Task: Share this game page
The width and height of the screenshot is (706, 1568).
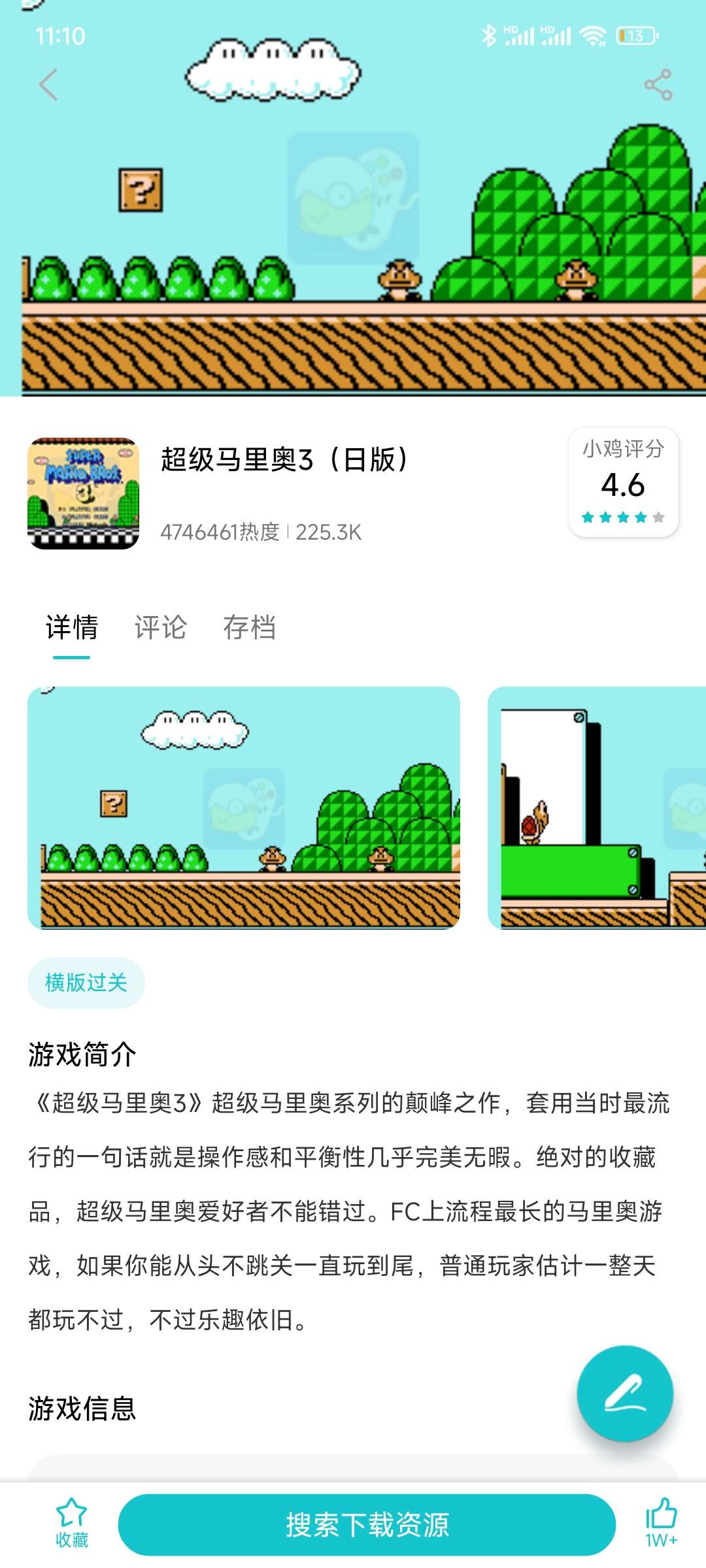Action: 658,85
